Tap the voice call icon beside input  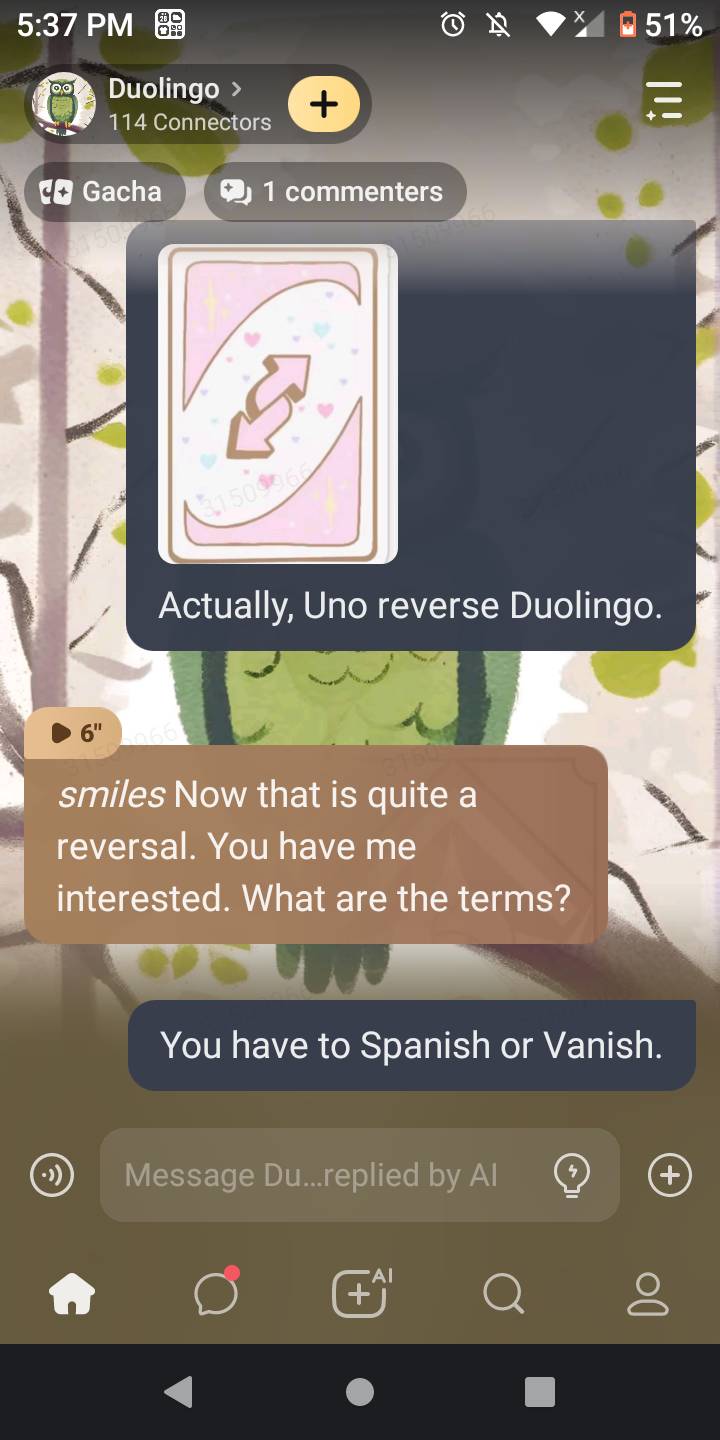point(52,1175)
